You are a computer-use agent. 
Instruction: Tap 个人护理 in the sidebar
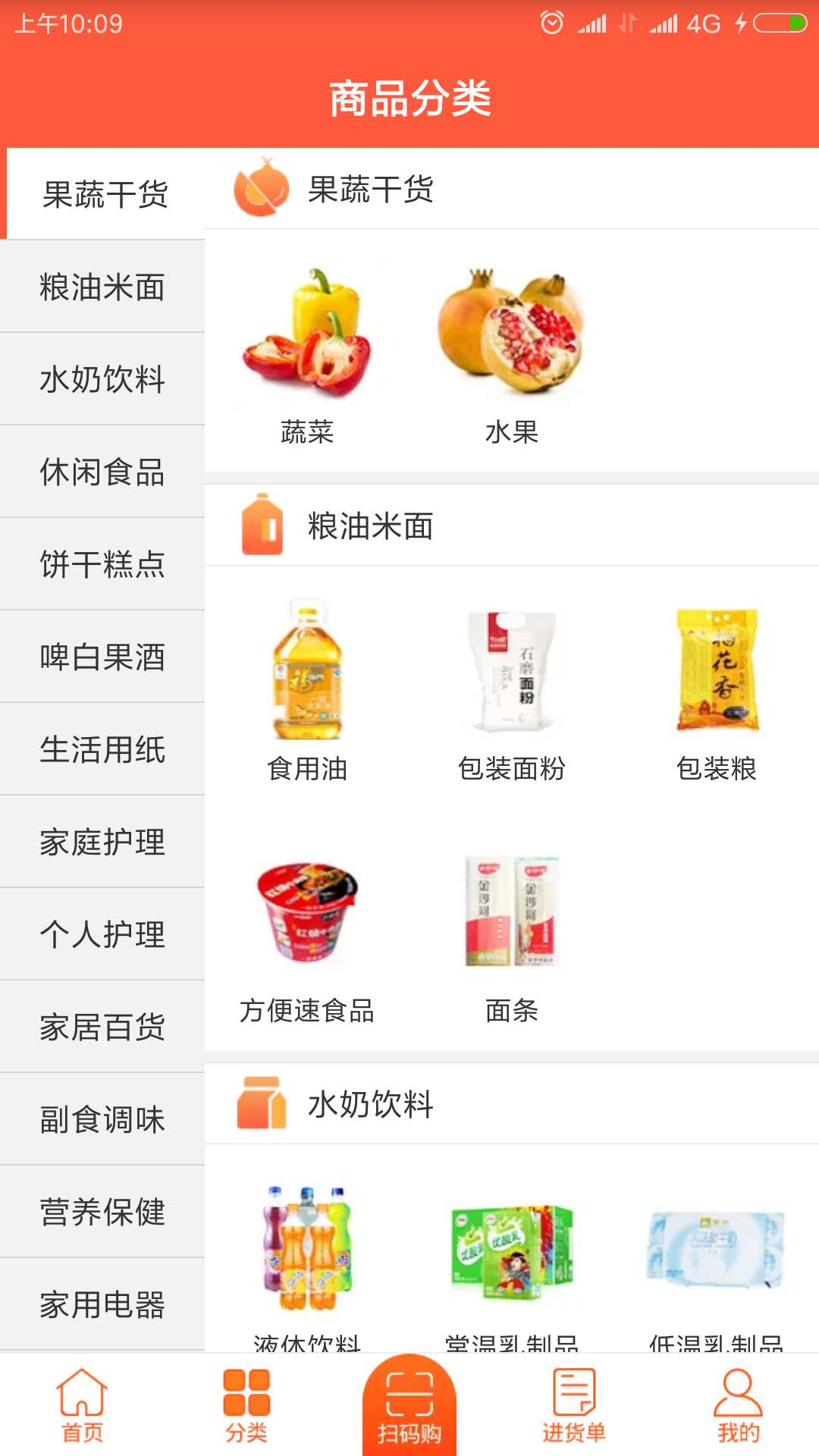[102, 935]
